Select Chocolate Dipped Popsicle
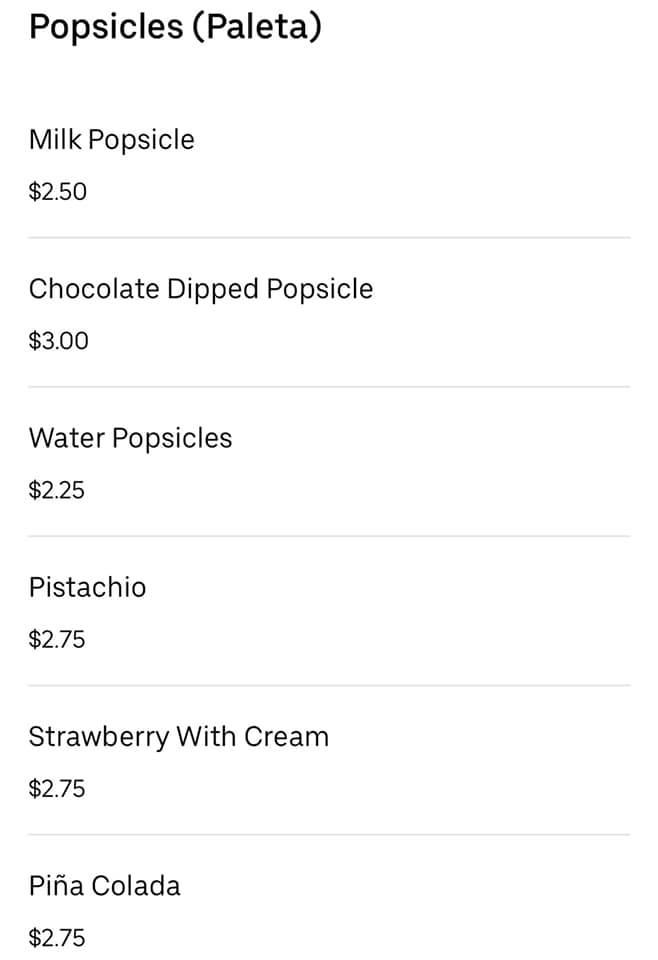Screen dimensions: 658x960 200,289
